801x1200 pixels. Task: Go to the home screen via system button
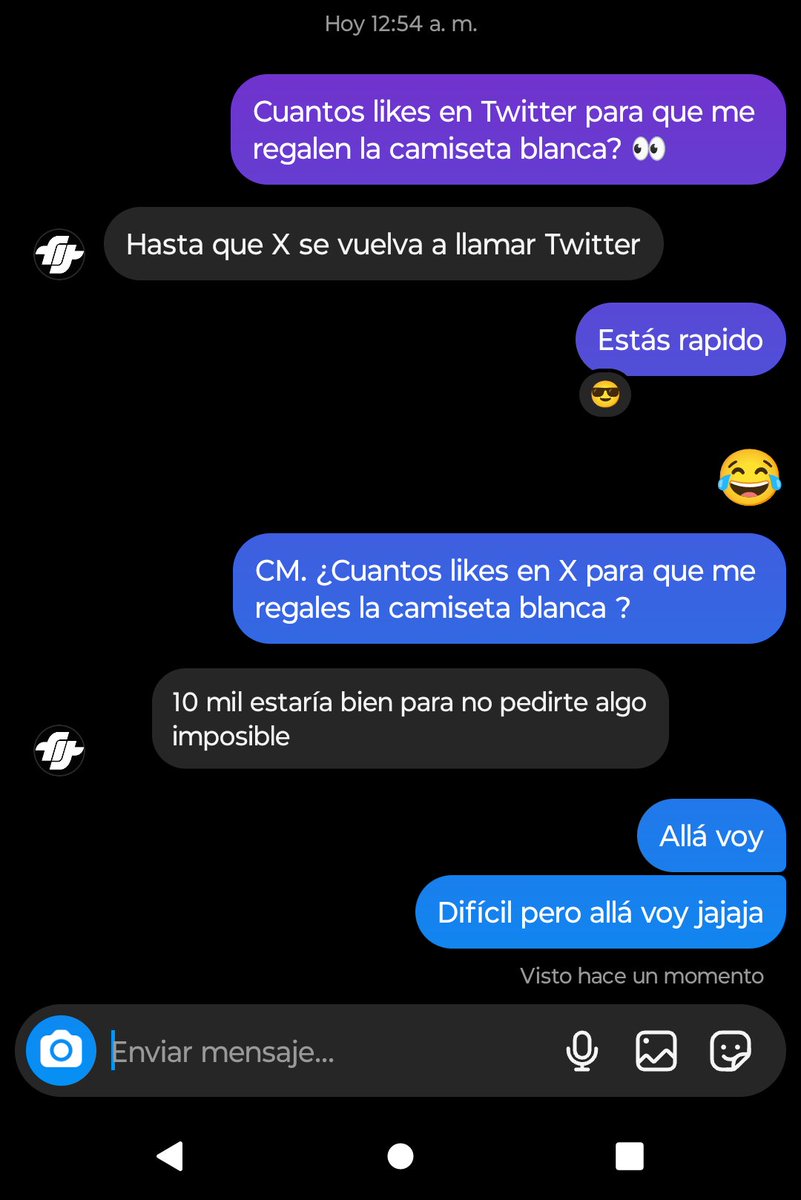pos(400,1156)
